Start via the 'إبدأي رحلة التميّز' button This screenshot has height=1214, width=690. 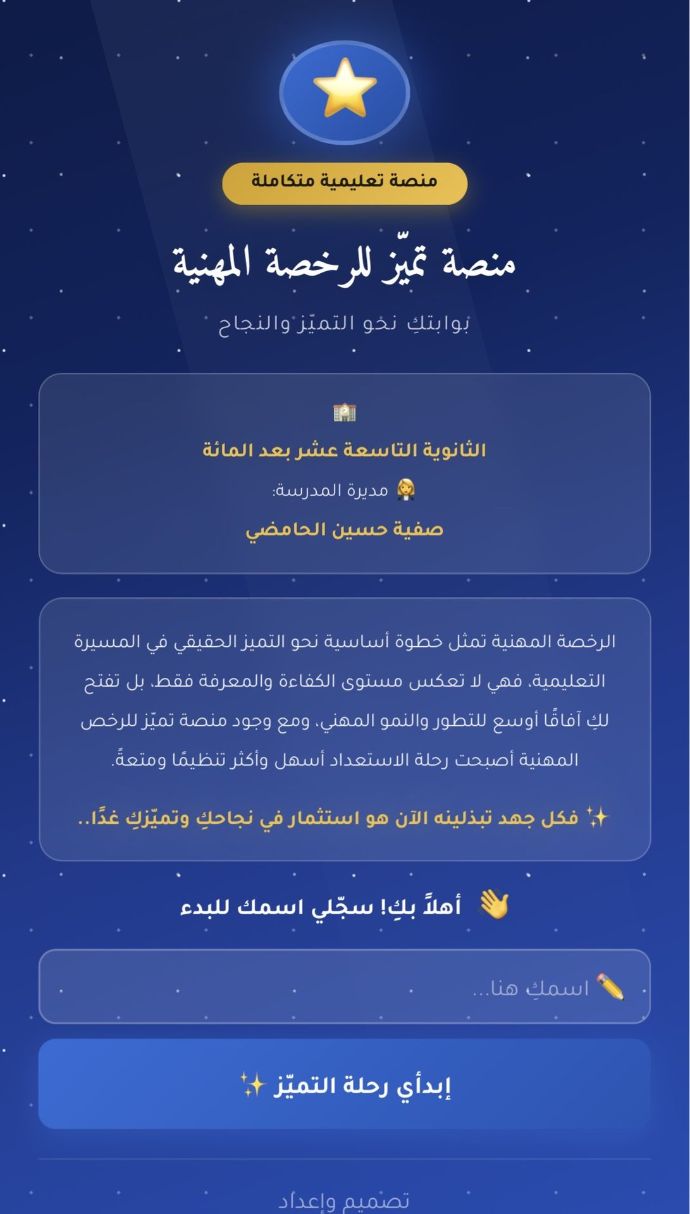(344, 1084)
